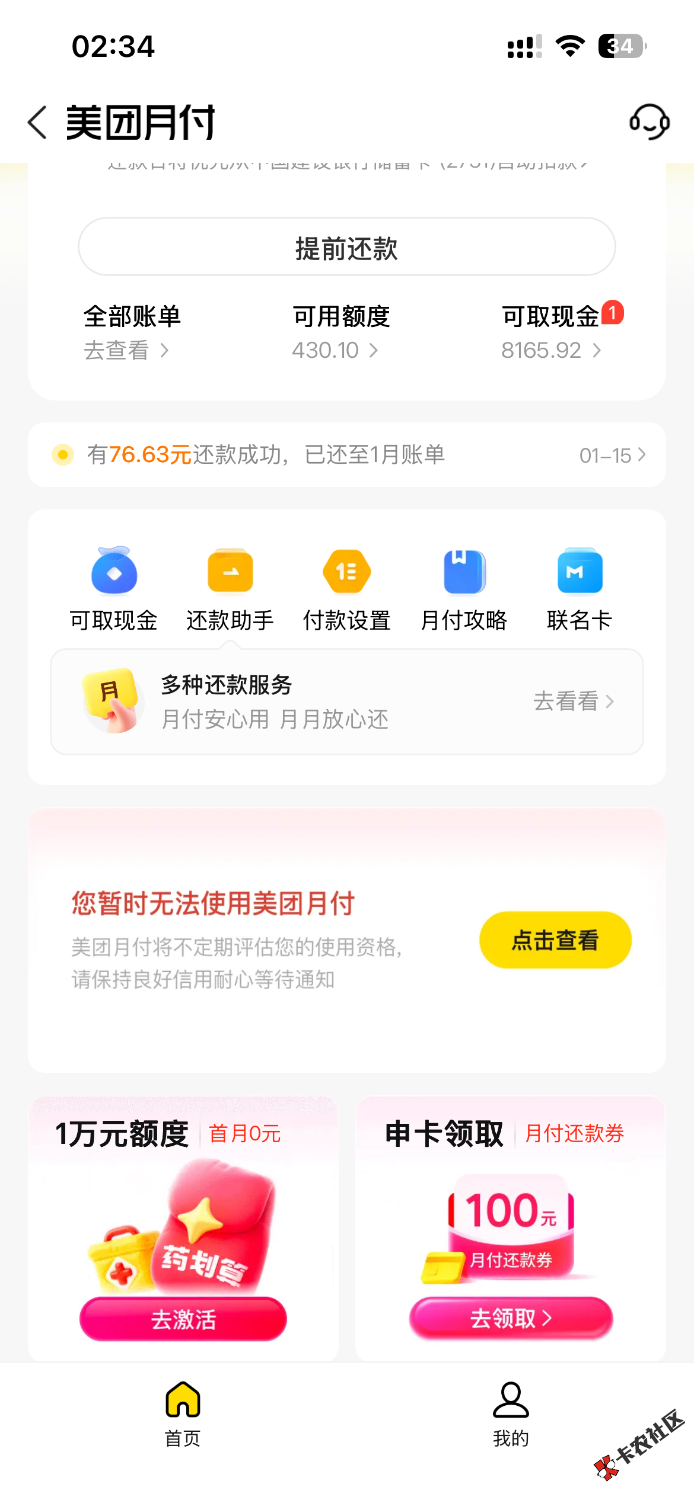
Task: Open 月付攻略
Action: click(463, 590)
